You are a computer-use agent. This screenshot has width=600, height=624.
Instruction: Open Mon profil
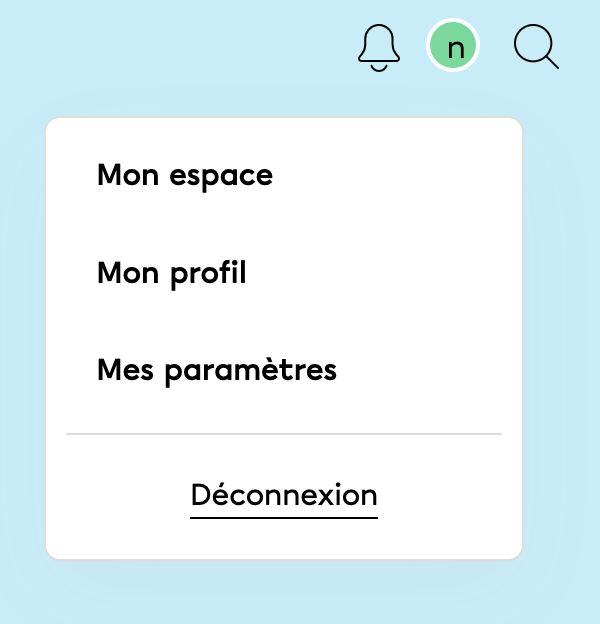point(172,273)
